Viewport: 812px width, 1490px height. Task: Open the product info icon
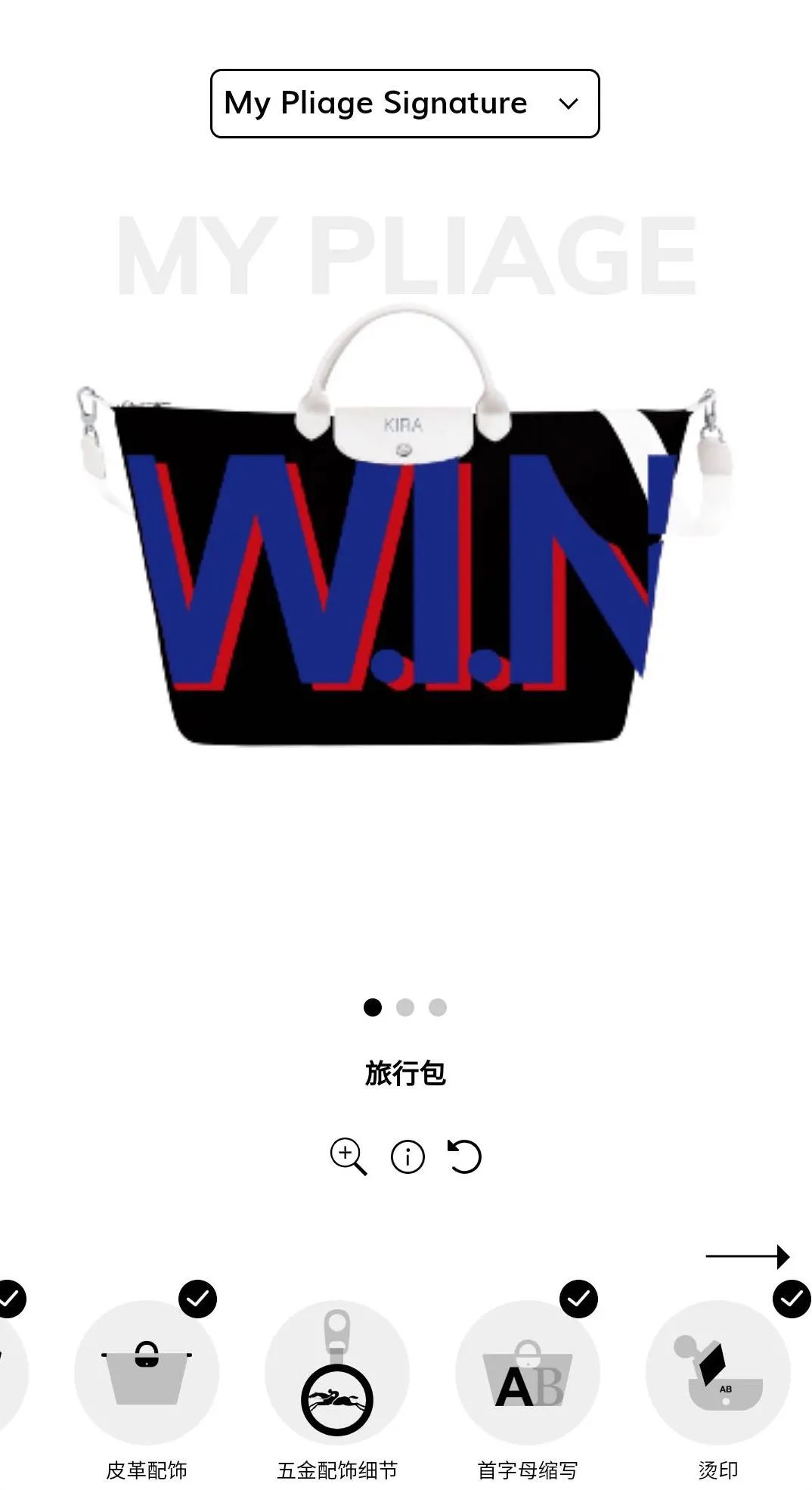coord(408,1156)
